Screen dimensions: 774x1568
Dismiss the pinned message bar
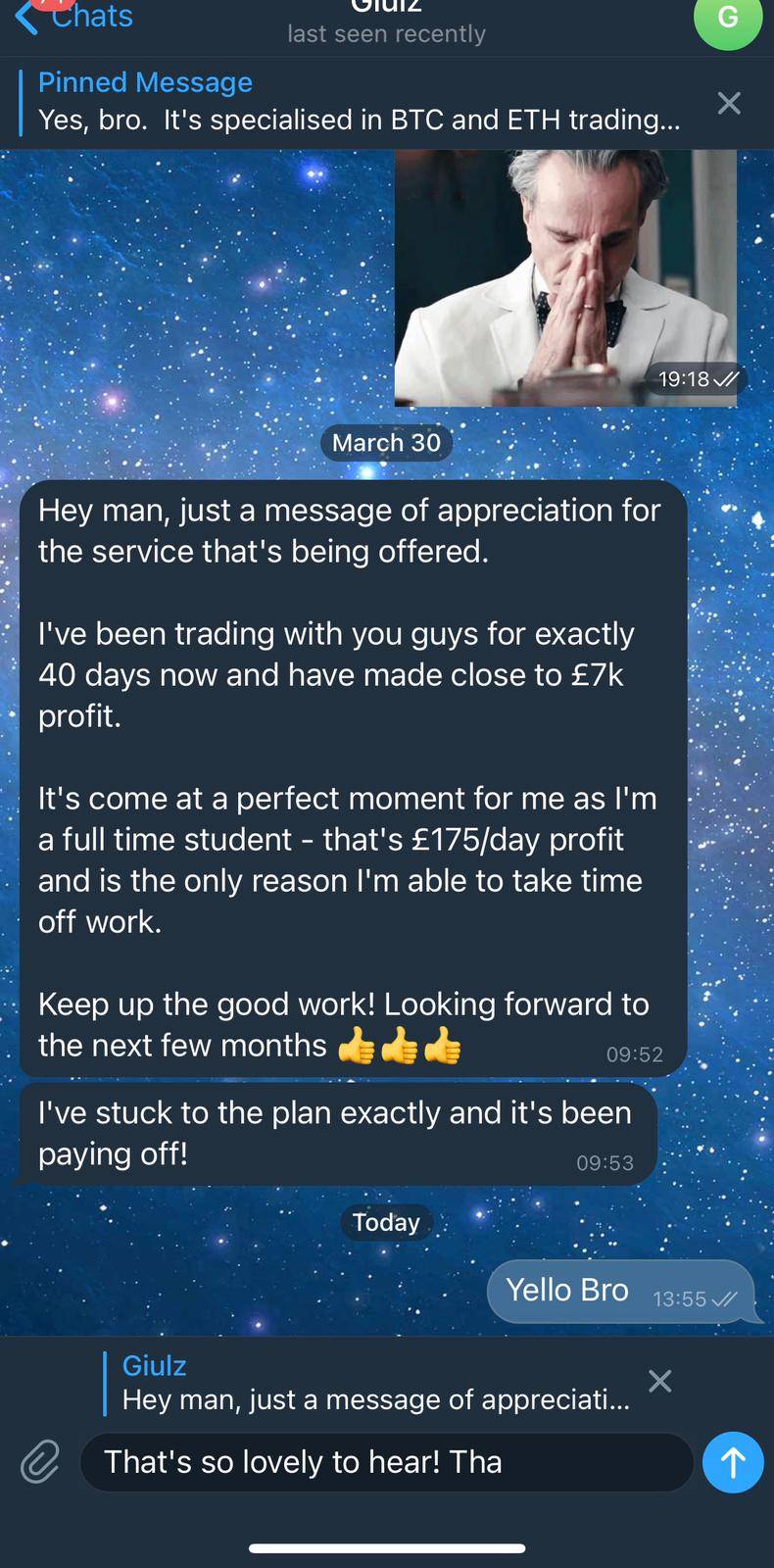[729, 103]
